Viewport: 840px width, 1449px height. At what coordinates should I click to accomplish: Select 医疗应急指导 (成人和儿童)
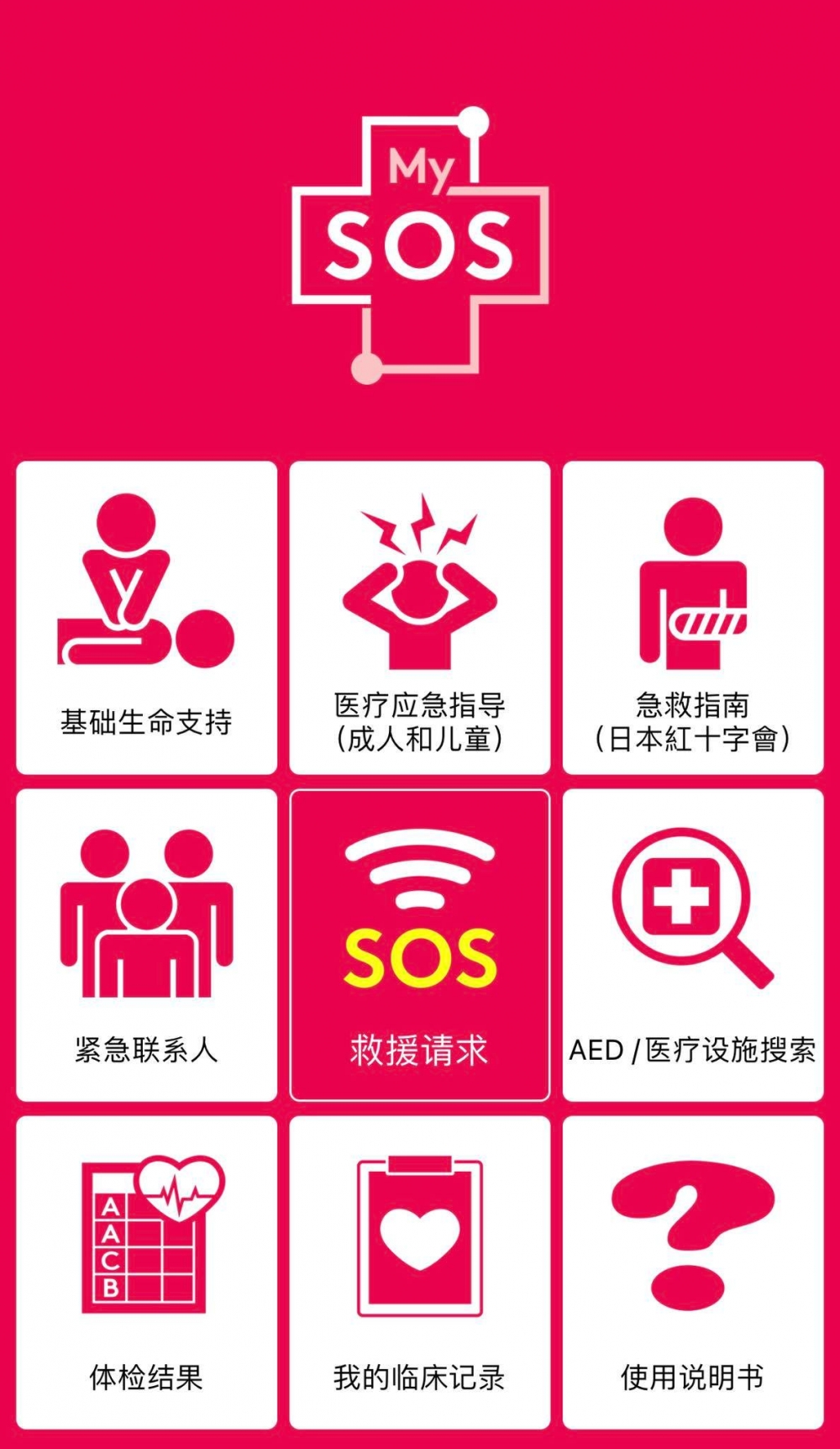(419, 618)
